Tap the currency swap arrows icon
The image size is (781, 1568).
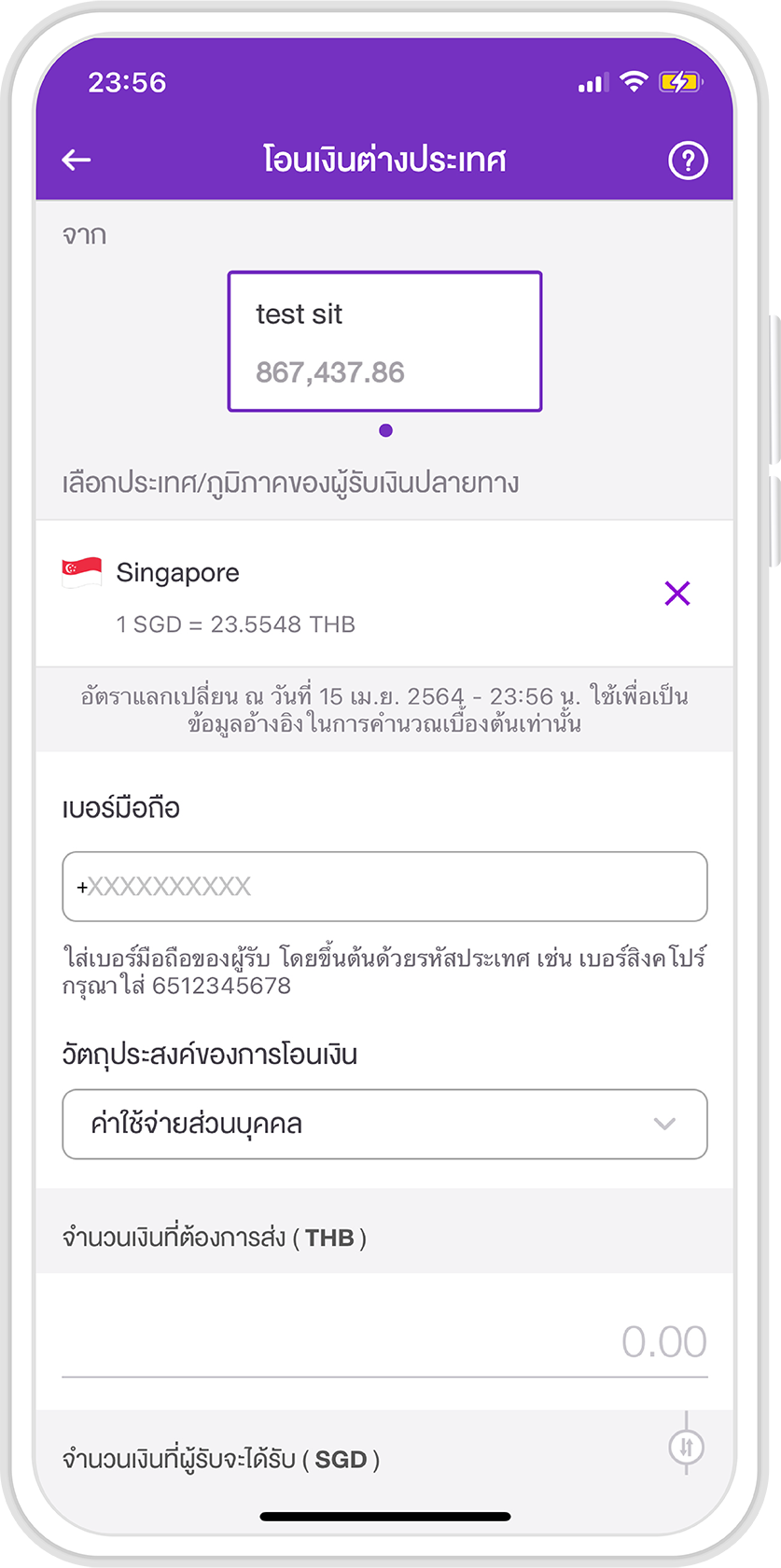pos(687,1448)
